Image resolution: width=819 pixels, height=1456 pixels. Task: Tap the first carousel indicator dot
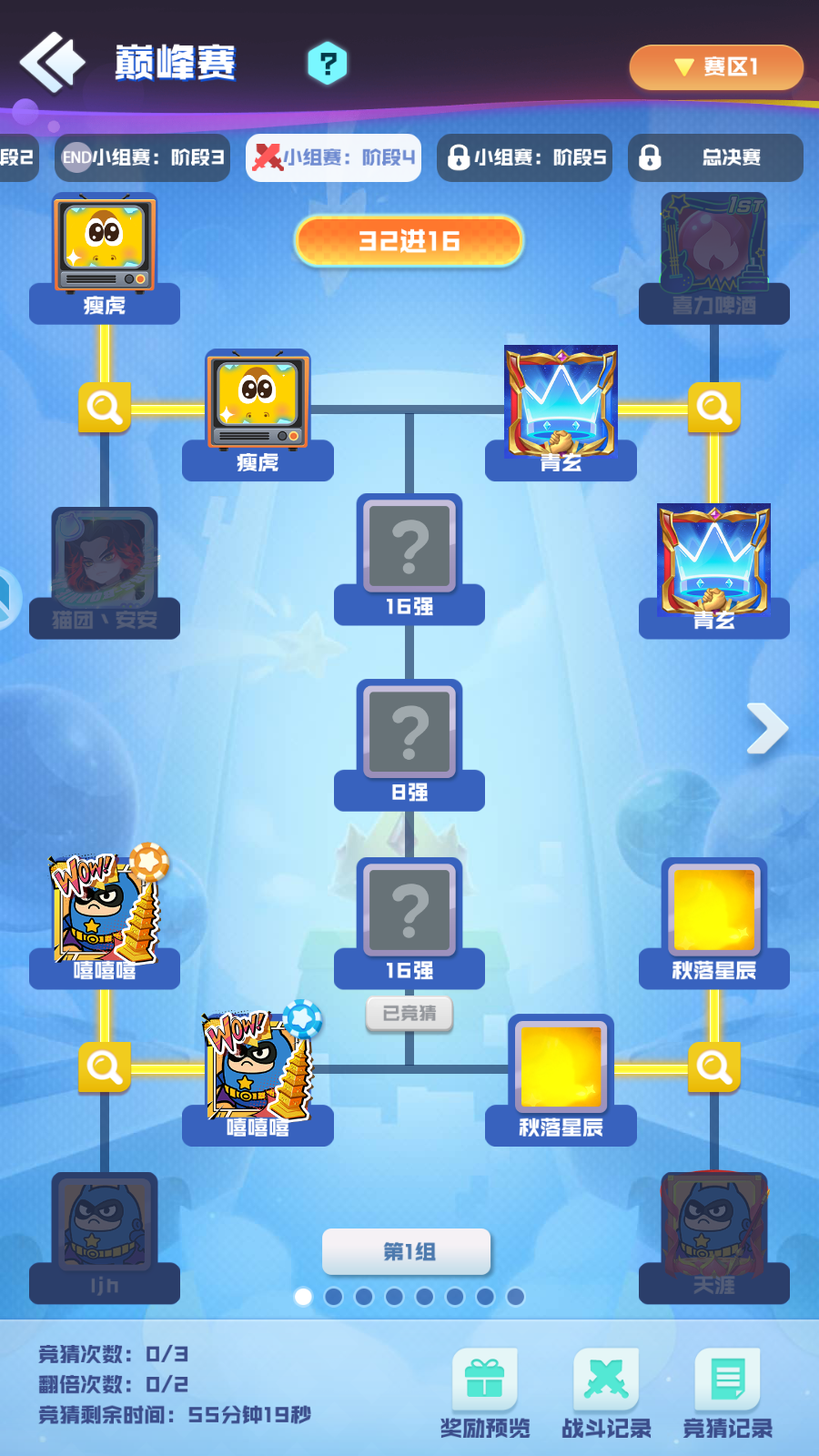pos(303,1298)
